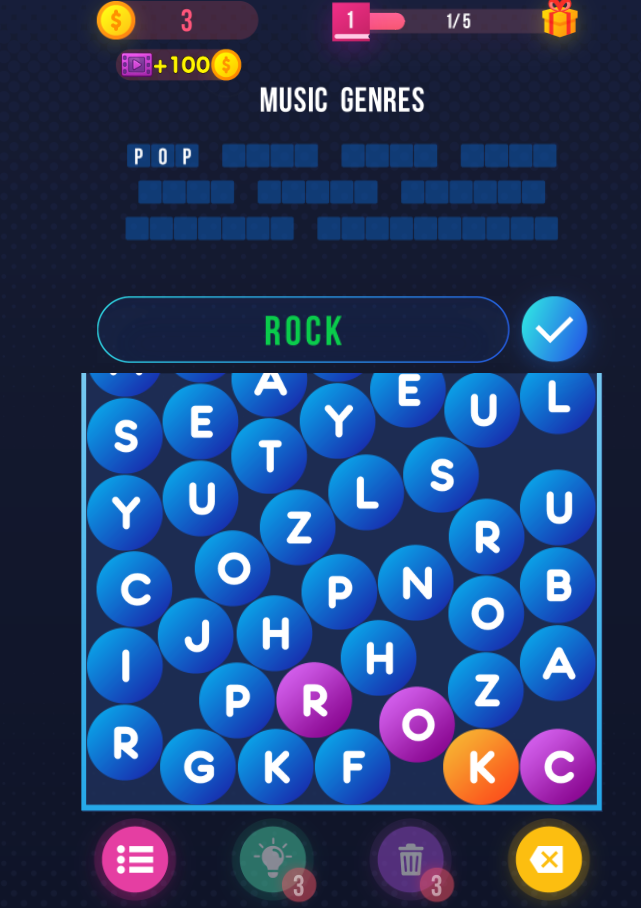Tap the yellow backspace button
Image resolution: width=641 pixels, height=908 pixels.
pyautogui.click(x=548, y=859)
